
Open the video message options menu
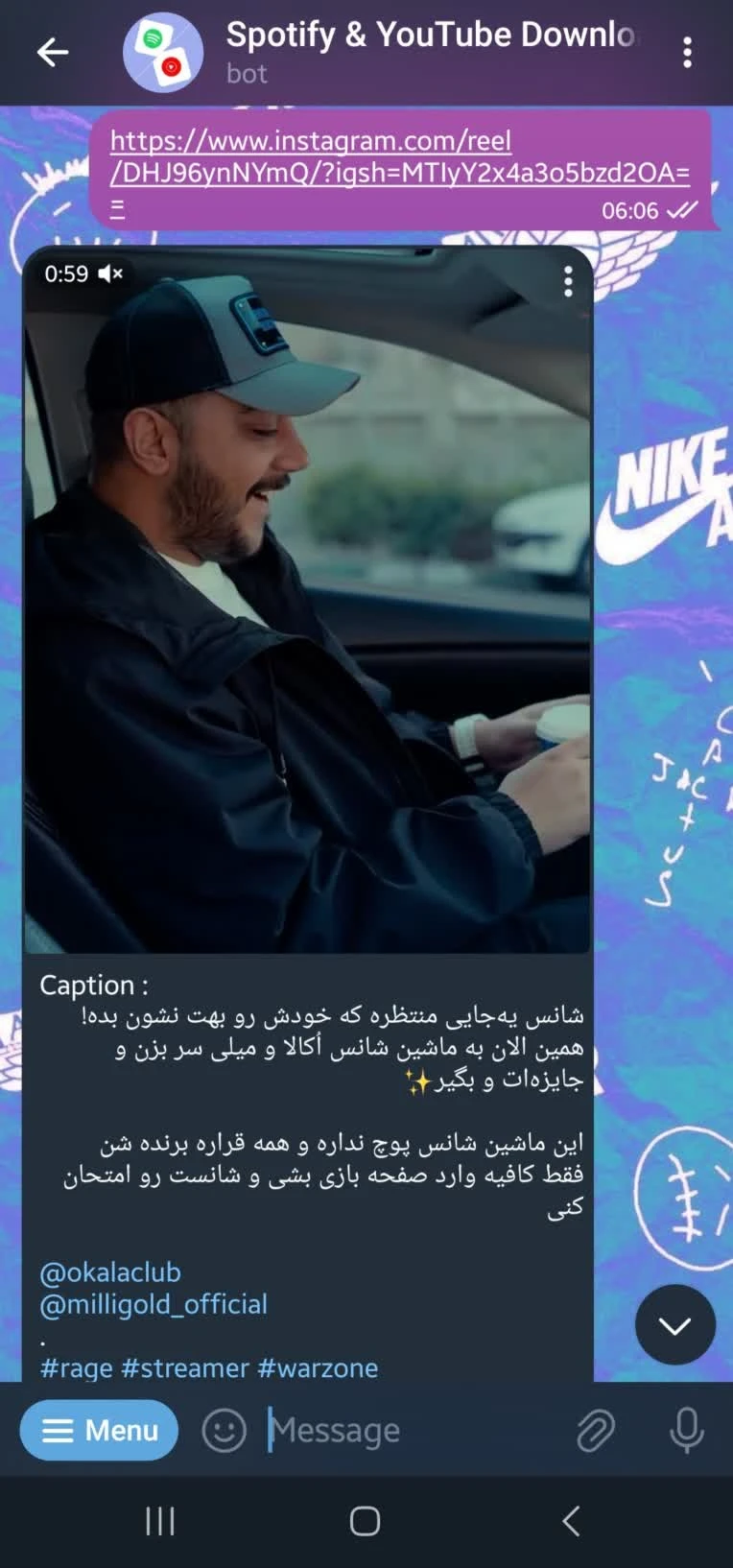tap(568, 281)
